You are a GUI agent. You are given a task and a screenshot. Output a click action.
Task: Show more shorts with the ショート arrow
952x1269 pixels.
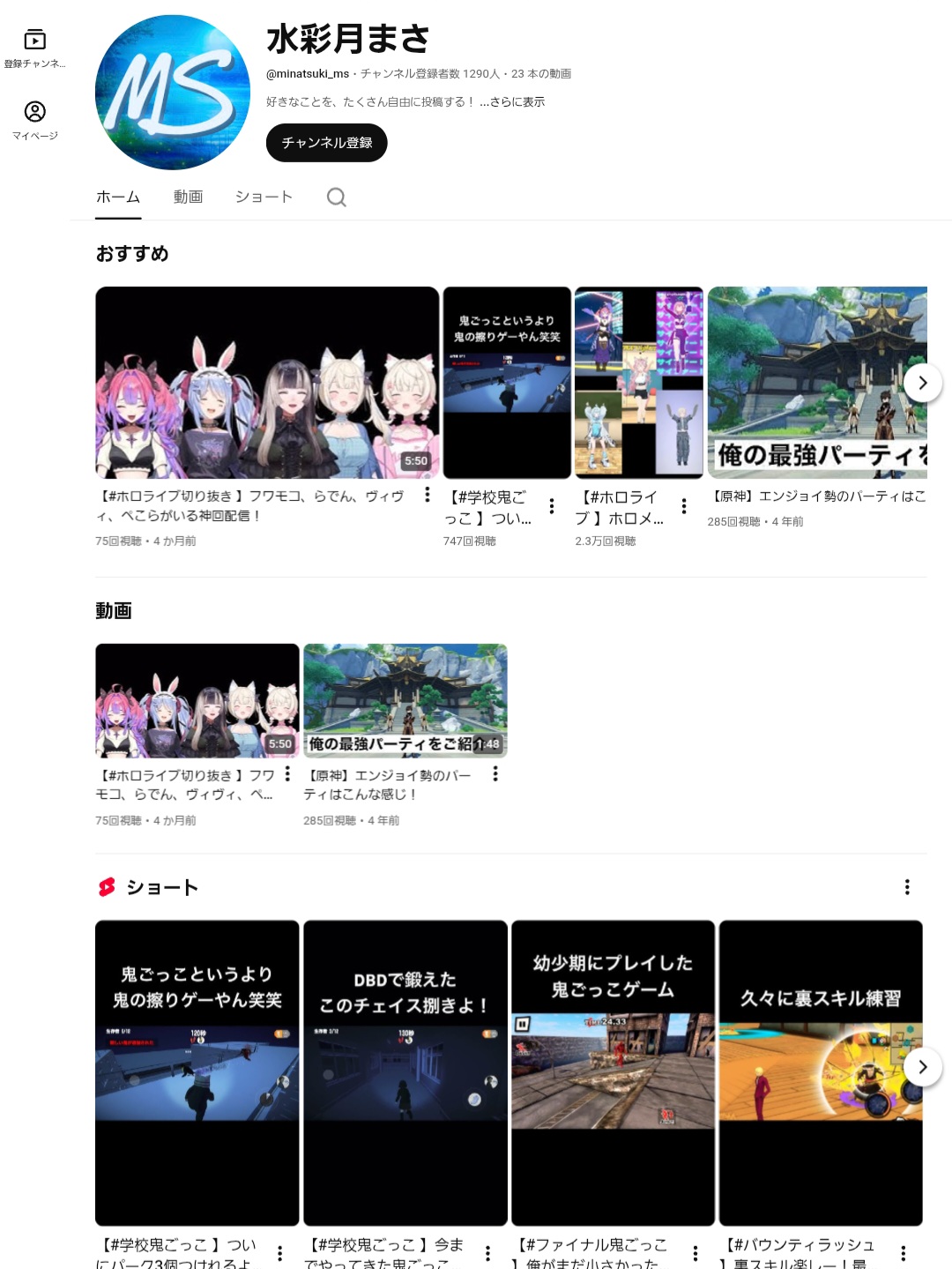pyautogui.click(x=922, y=1067)
